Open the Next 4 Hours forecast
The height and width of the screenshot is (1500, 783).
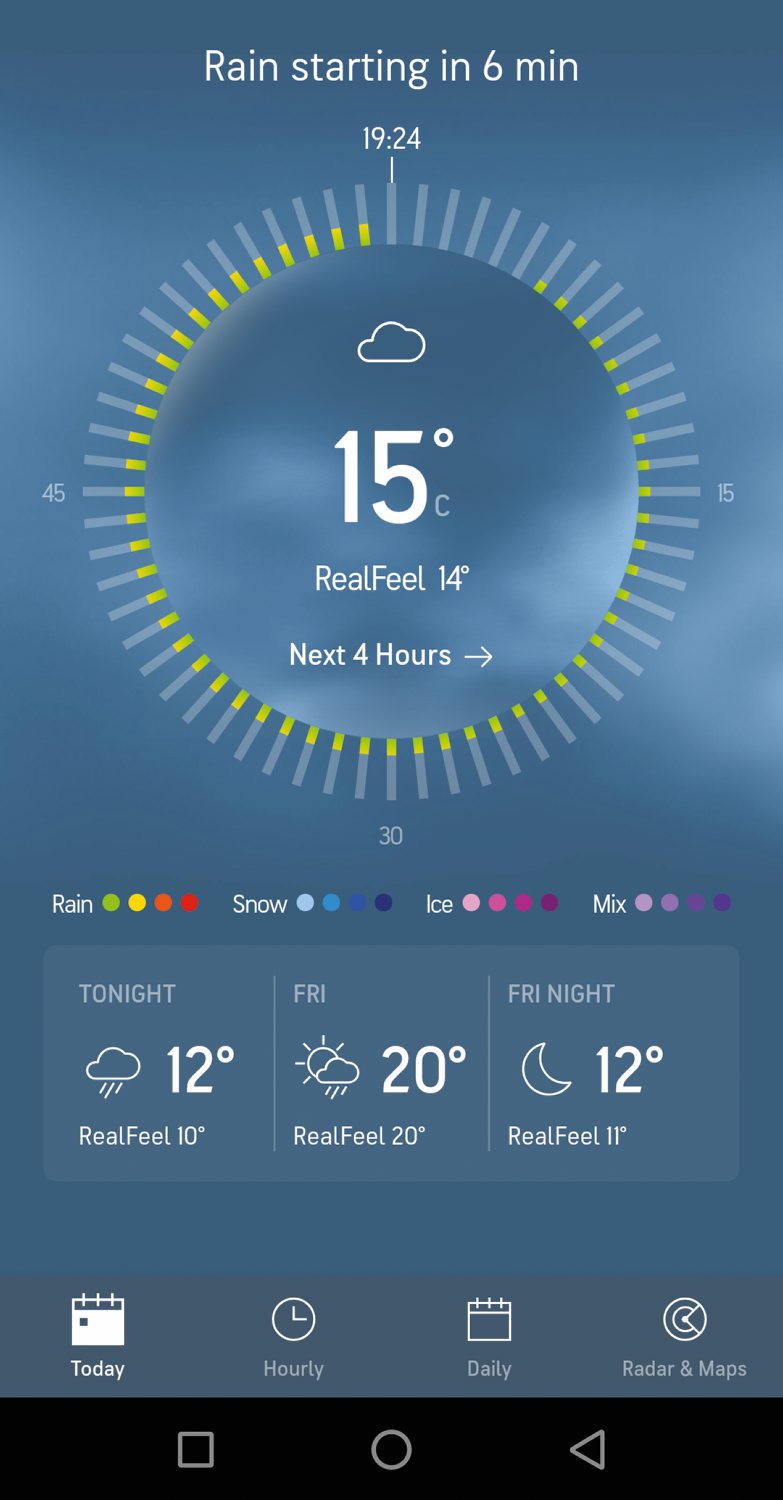click(391, 655)
